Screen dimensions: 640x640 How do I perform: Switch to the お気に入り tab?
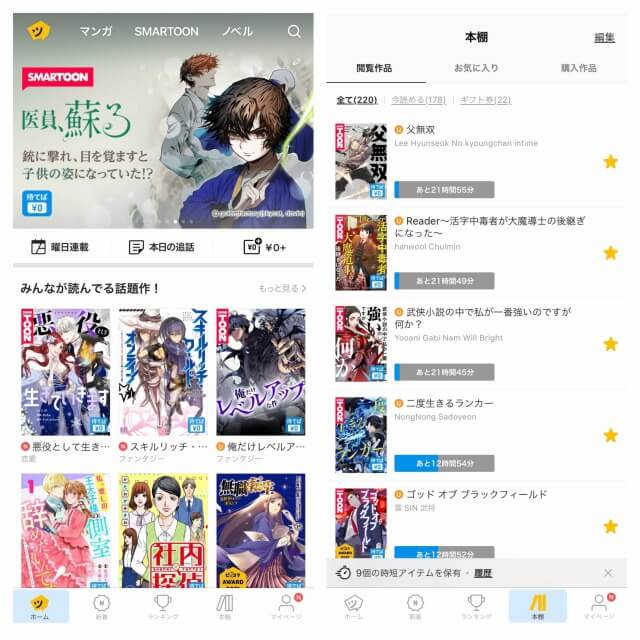click(476, 68)
